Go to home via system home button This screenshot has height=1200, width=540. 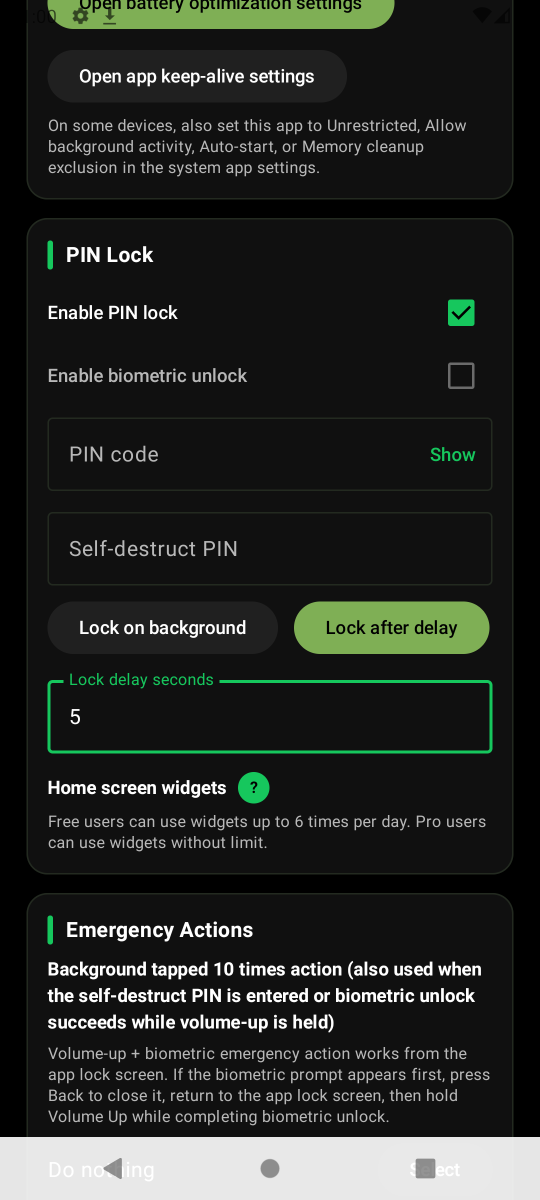point(270,1168)
